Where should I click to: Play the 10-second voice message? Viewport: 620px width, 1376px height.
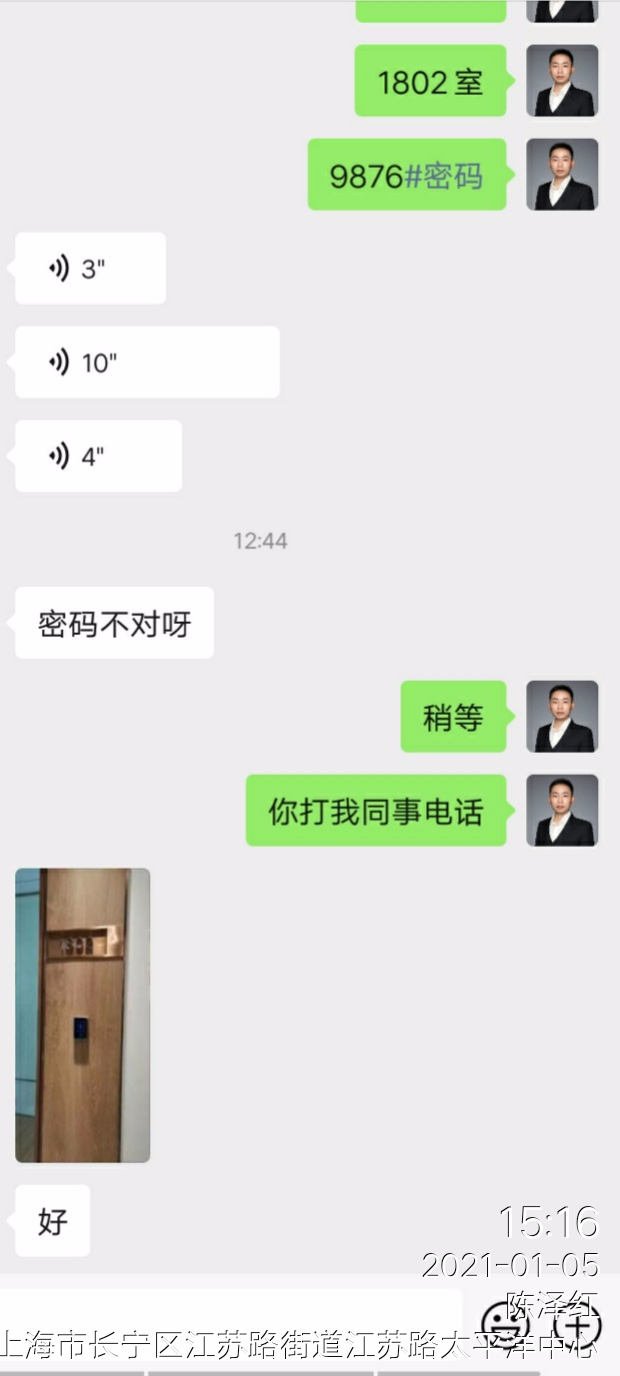[x=147, y=362]
